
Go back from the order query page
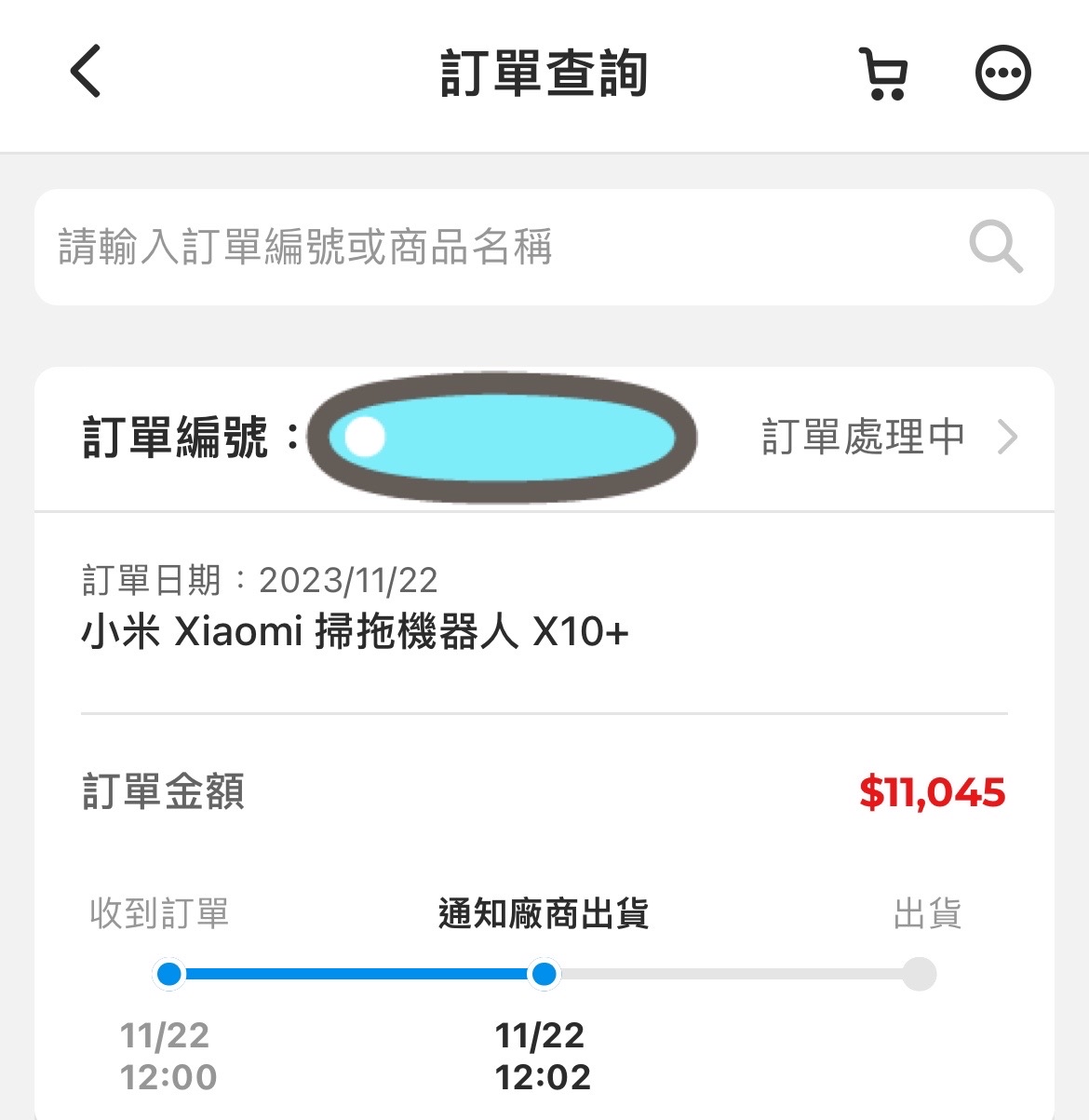tap(86, 72)
